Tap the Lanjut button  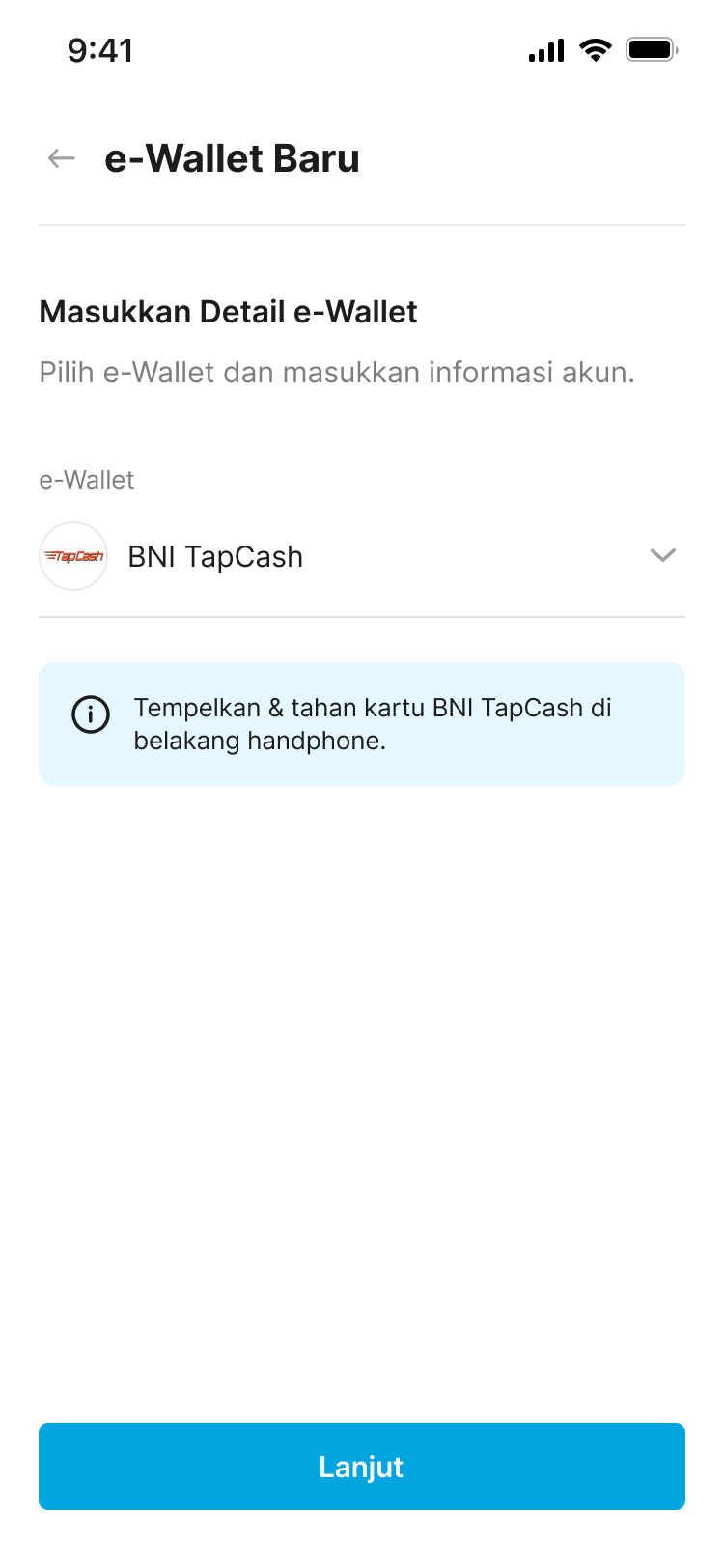click(361, 1466)
